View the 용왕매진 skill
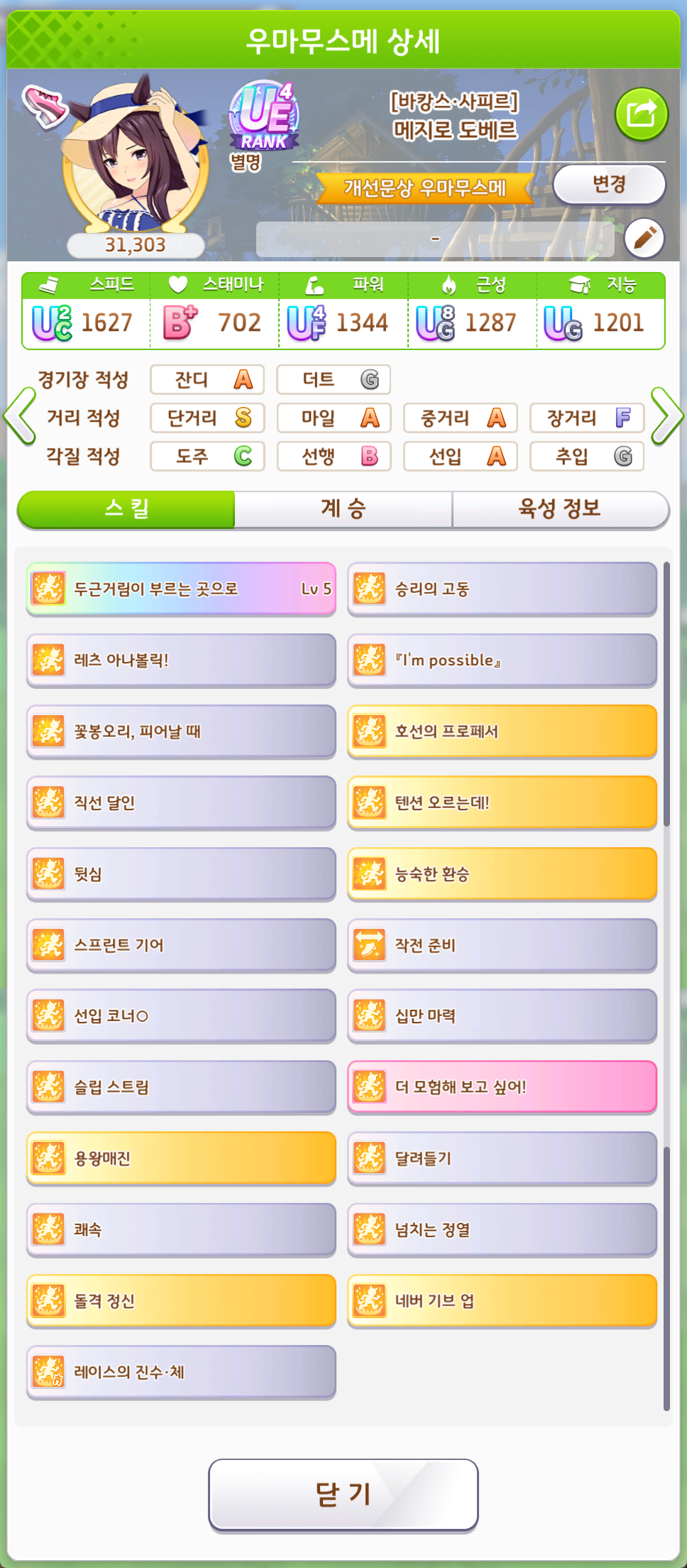 181,1158
